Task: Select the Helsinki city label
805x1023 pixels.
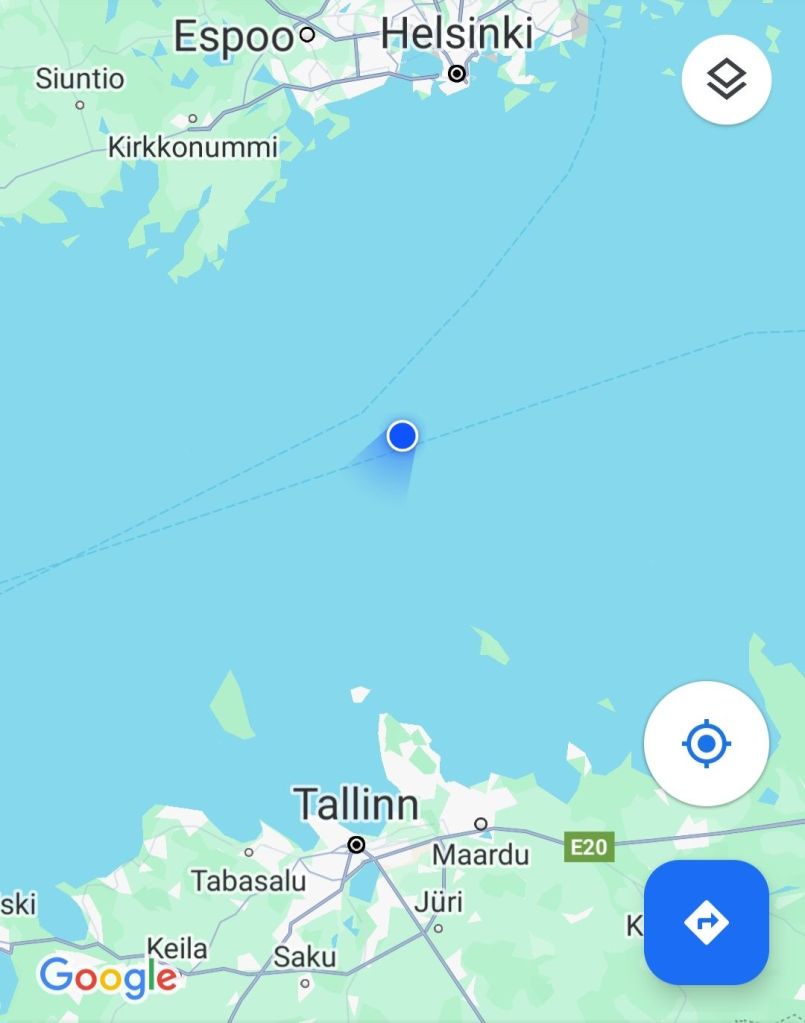Action: click(456, 35)
